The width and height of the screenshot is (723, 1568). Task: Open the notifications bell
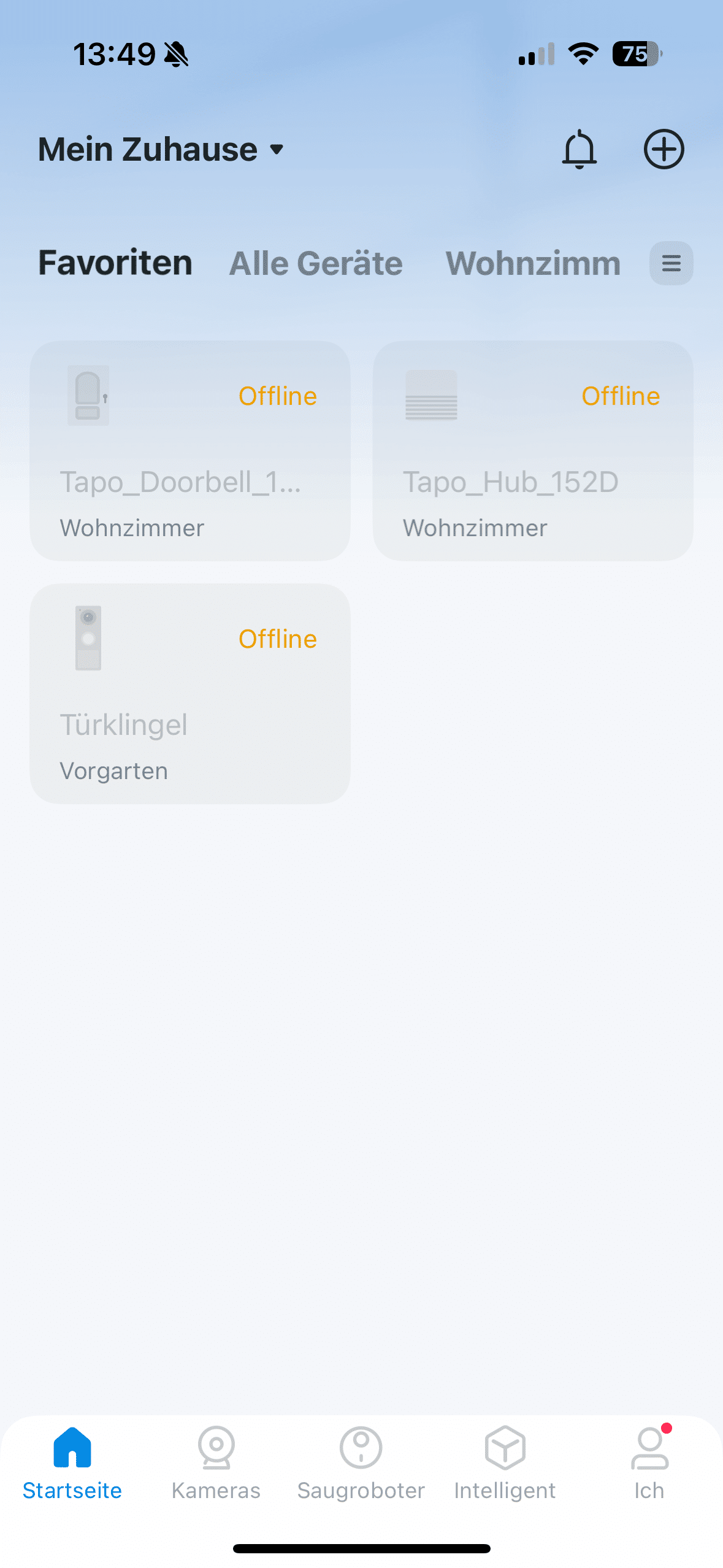click(x=579, y=149)
